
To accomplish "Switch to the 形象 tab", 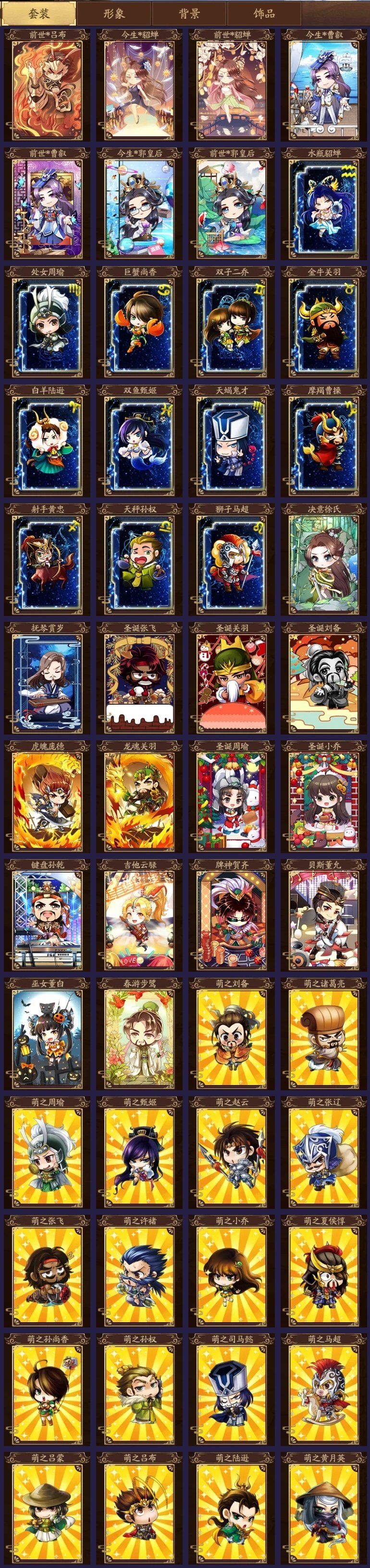I will (x=113, y=13).
